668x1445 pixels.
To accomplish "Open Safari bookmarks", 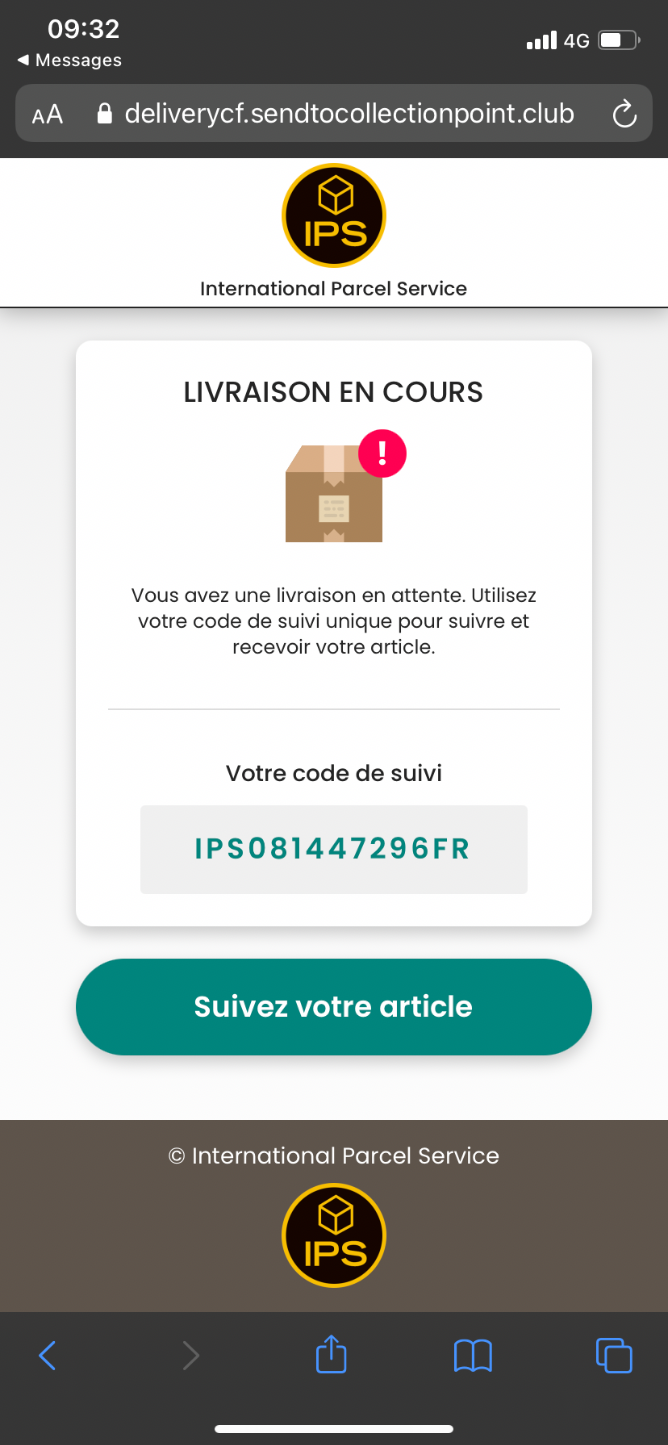I will tap(473, 1355).
